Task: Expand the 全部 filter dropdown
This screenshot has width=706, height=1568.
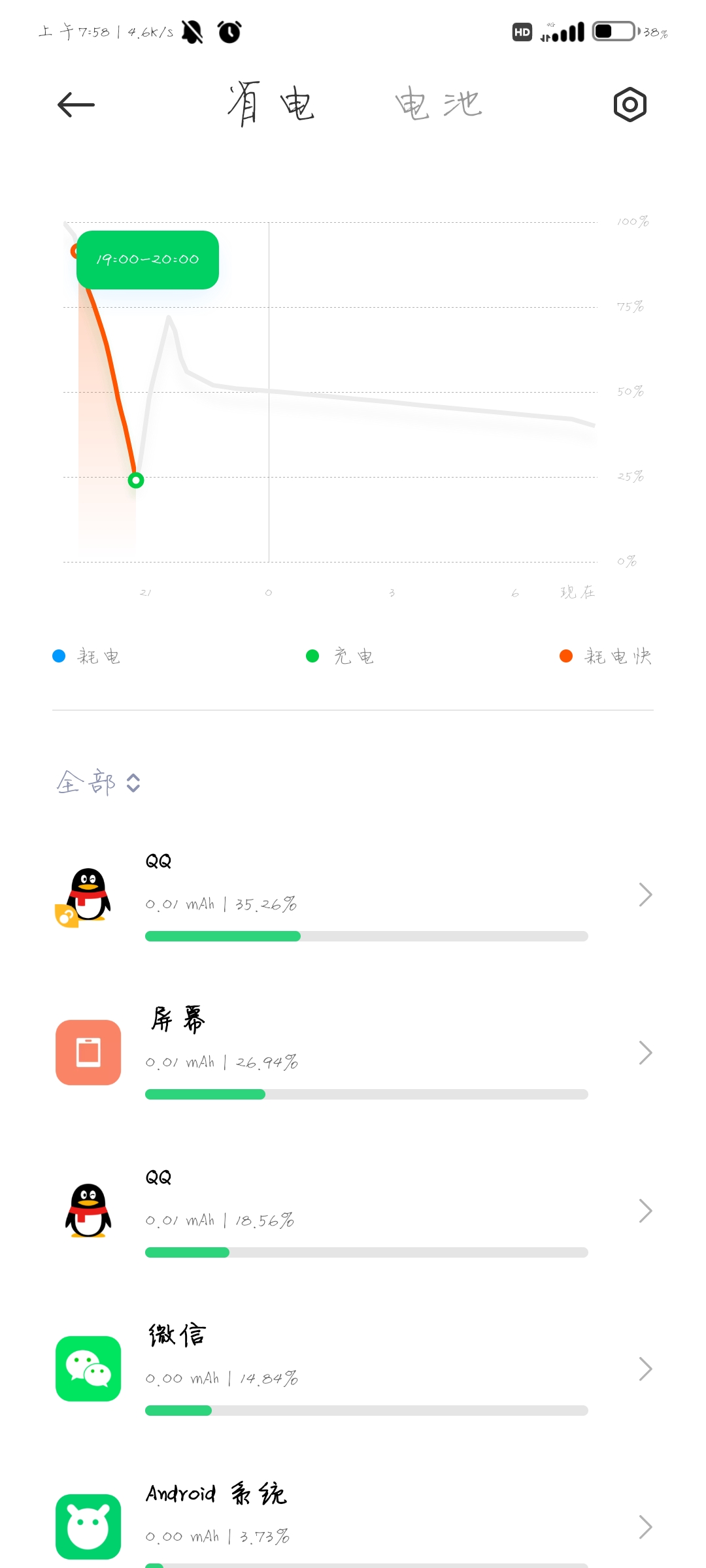Action: [x=98, y=782]
